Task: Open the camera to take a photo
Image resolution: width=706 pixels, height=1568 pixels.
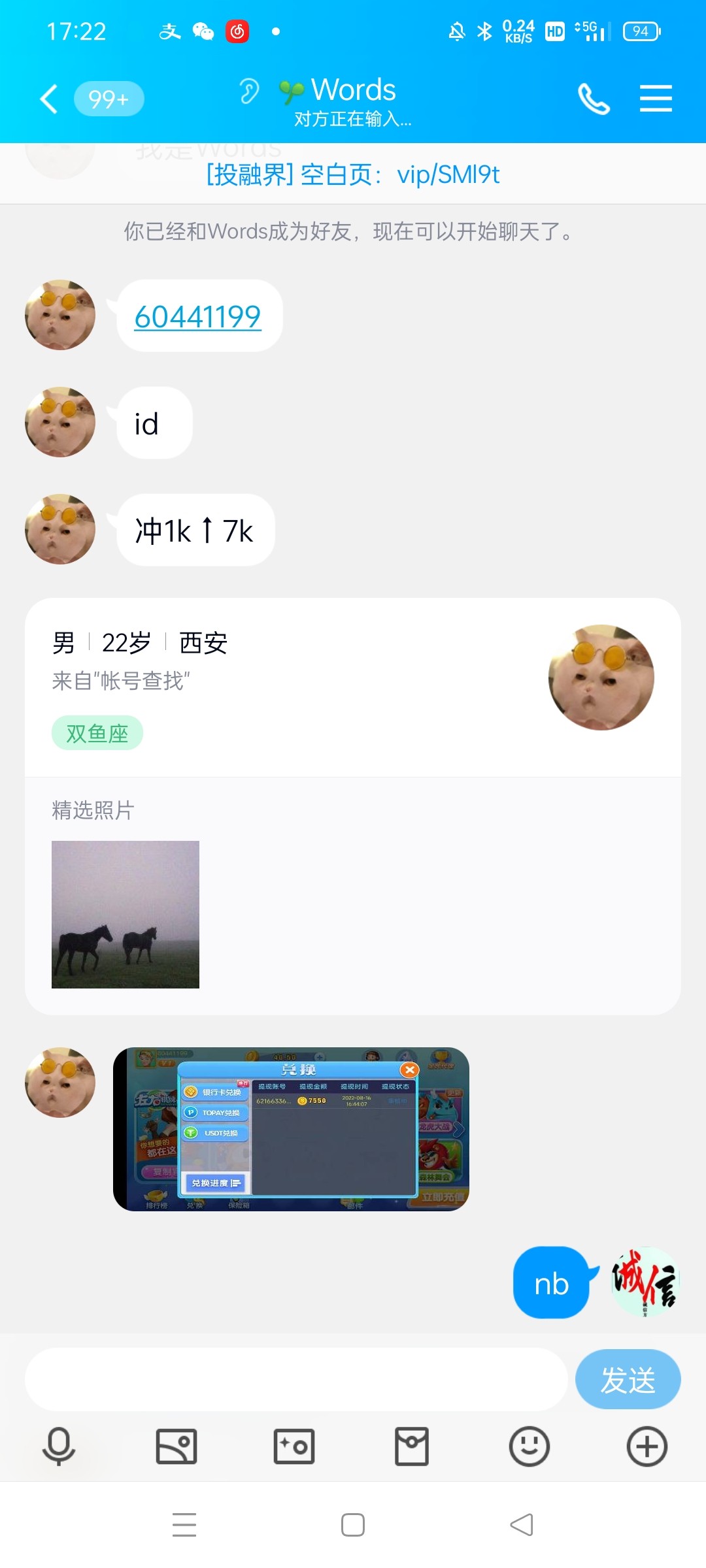Action: click(294, 1446)
